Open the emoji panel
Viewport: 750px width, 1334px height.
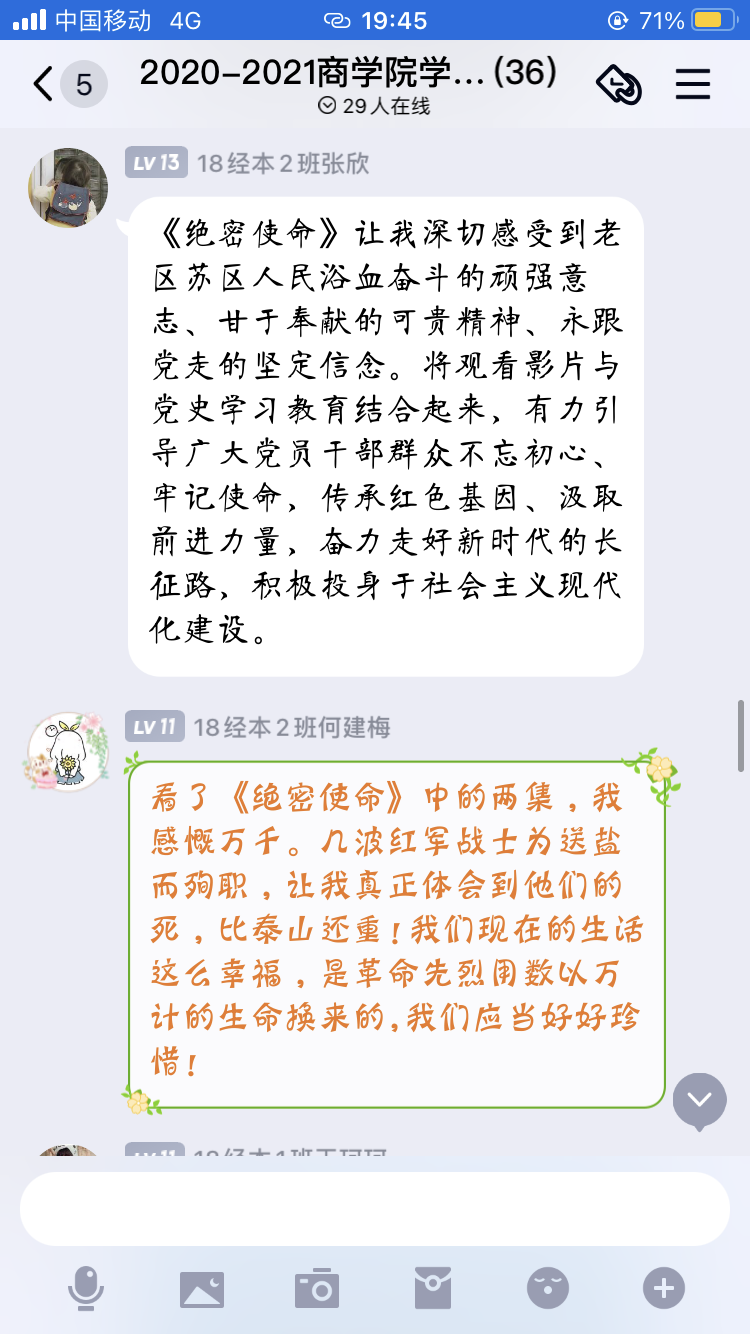pos(547,1286)
